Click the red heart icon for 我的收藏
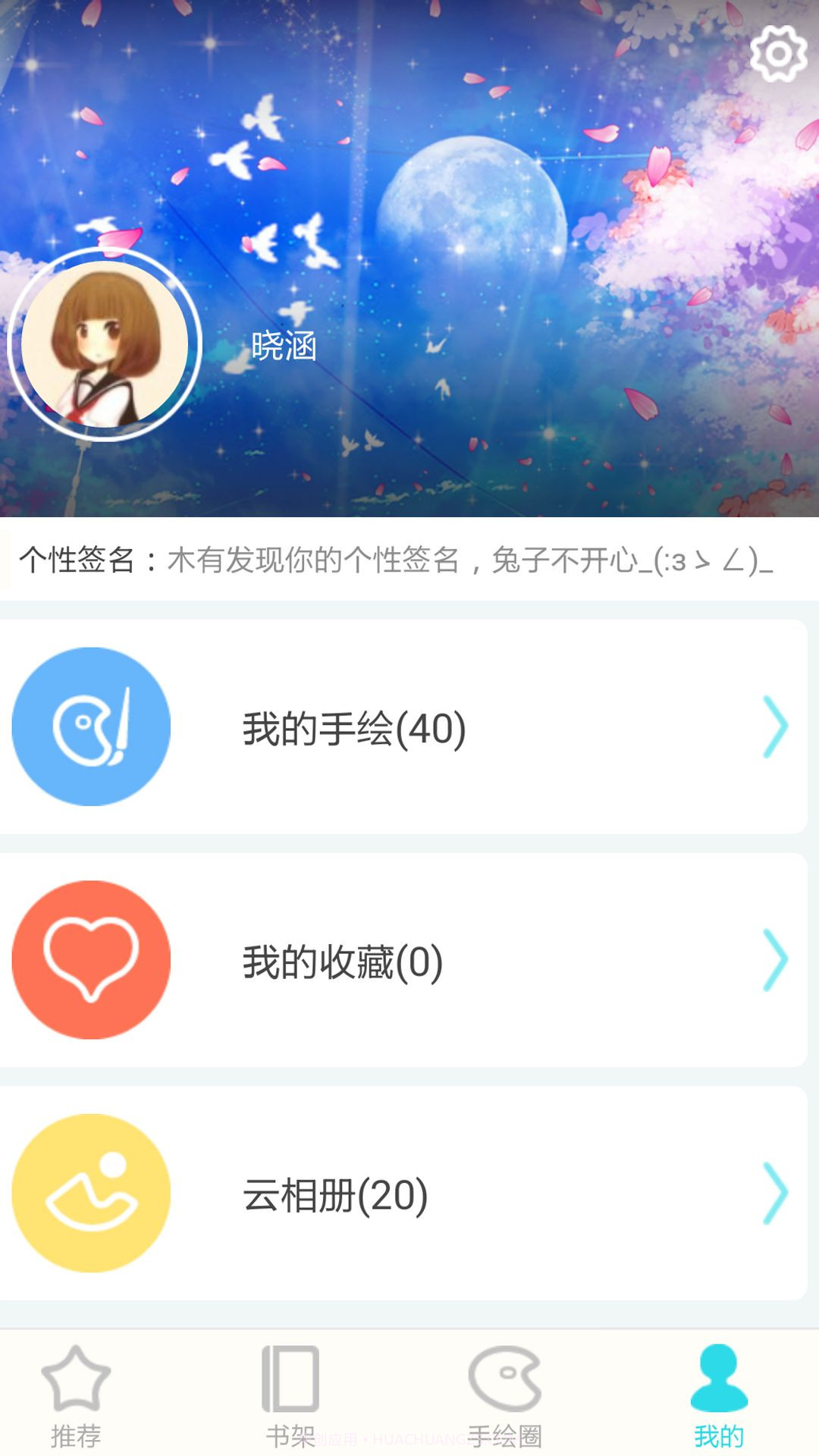Image resolution: width=819 pixels, height=1456 pixels. [93, 960]
